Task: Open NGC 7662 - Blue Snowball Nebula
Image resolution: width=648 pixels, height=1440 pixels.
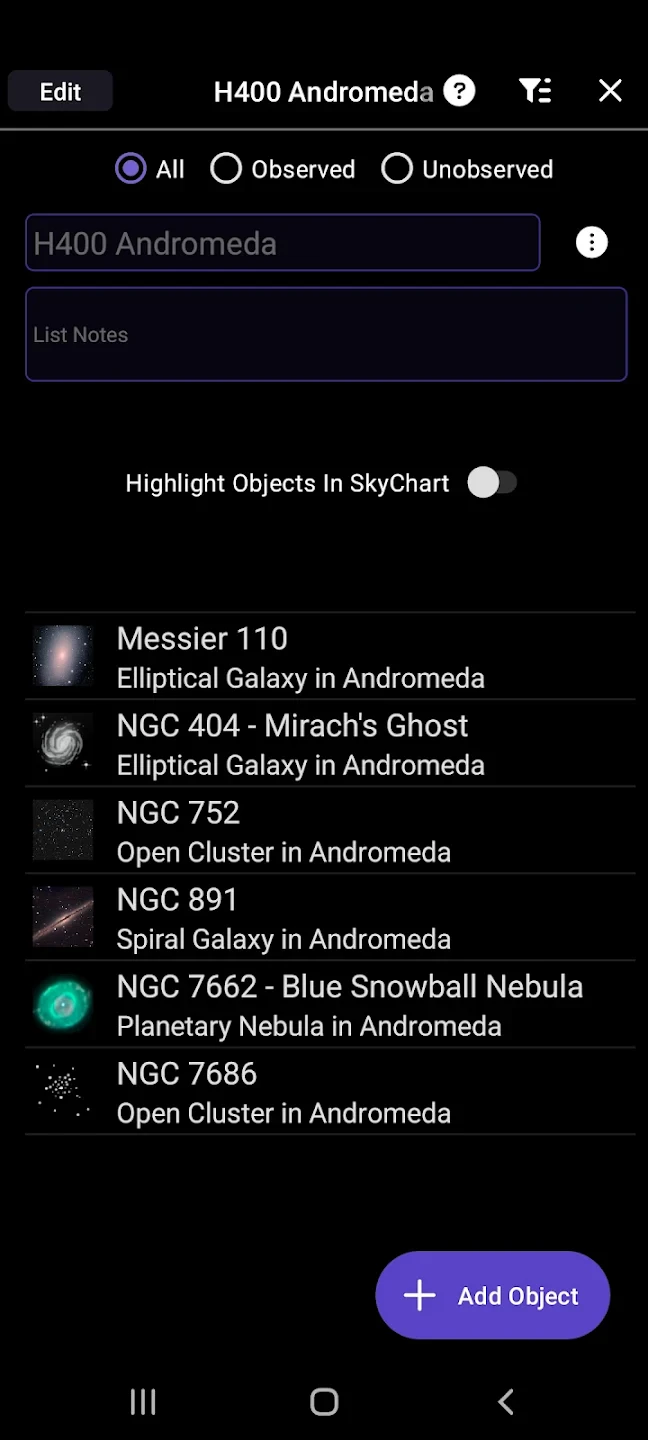Action: (x=330, y=1005)
